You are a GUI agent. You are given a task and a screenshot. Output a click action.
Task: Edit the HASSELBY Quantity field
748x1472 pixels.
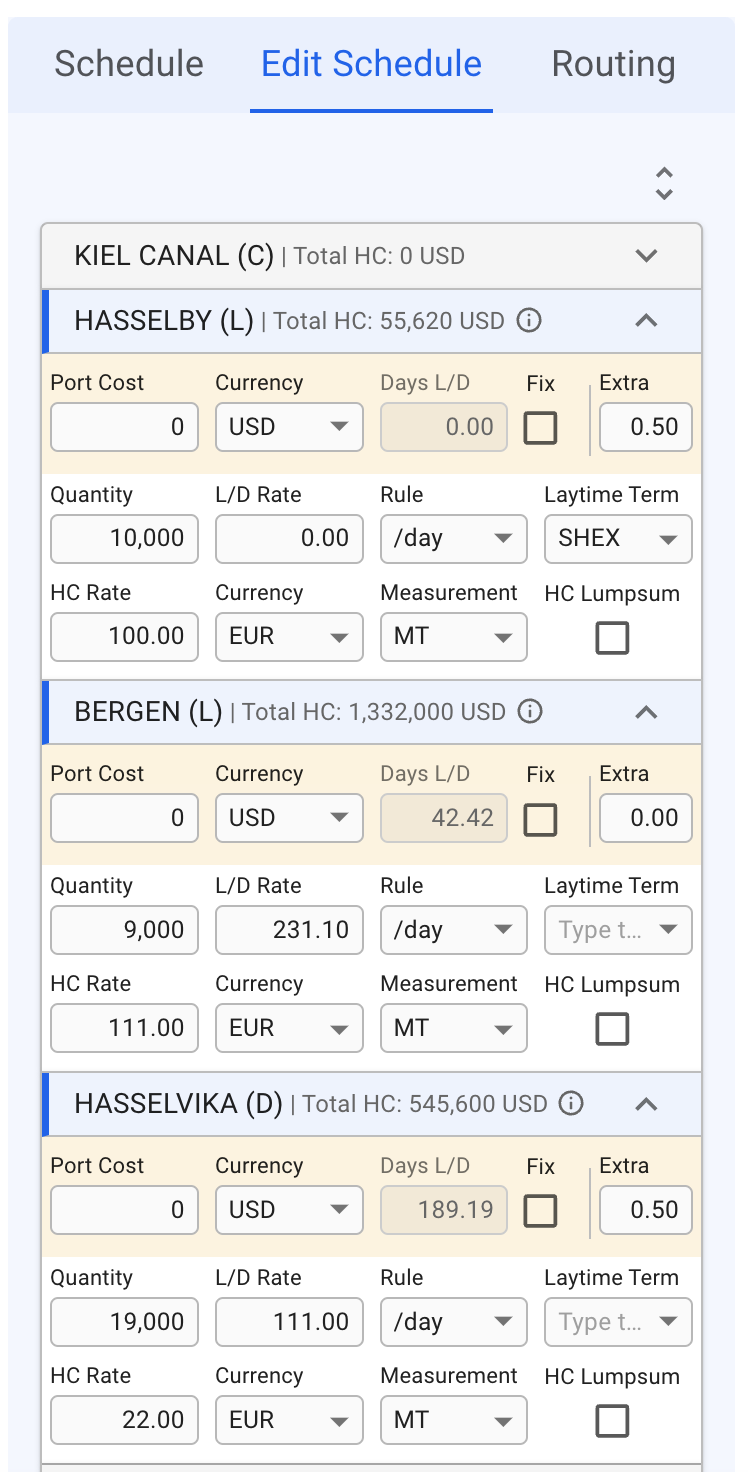click(124, 538)
